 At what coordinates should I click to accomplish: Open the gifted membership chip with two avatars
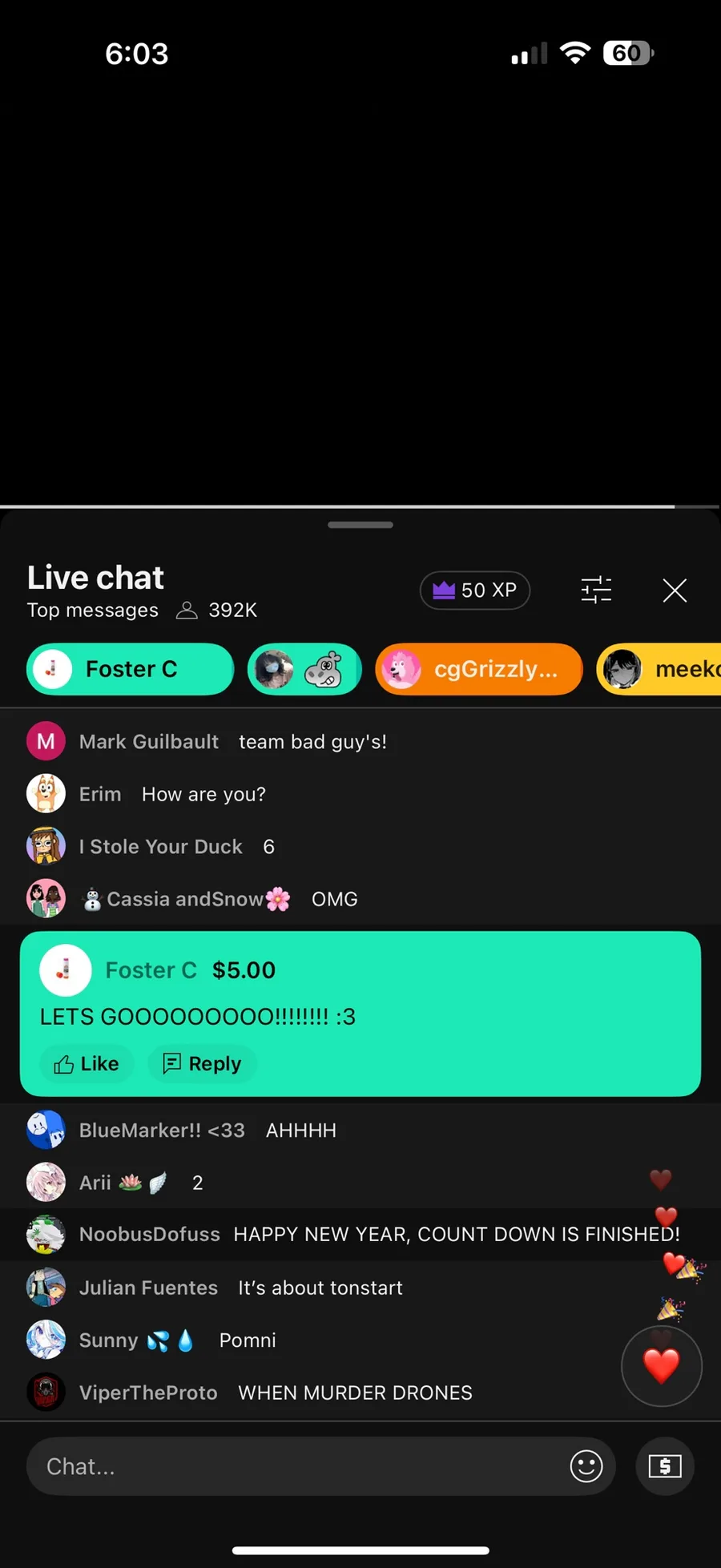click(304, 669)
